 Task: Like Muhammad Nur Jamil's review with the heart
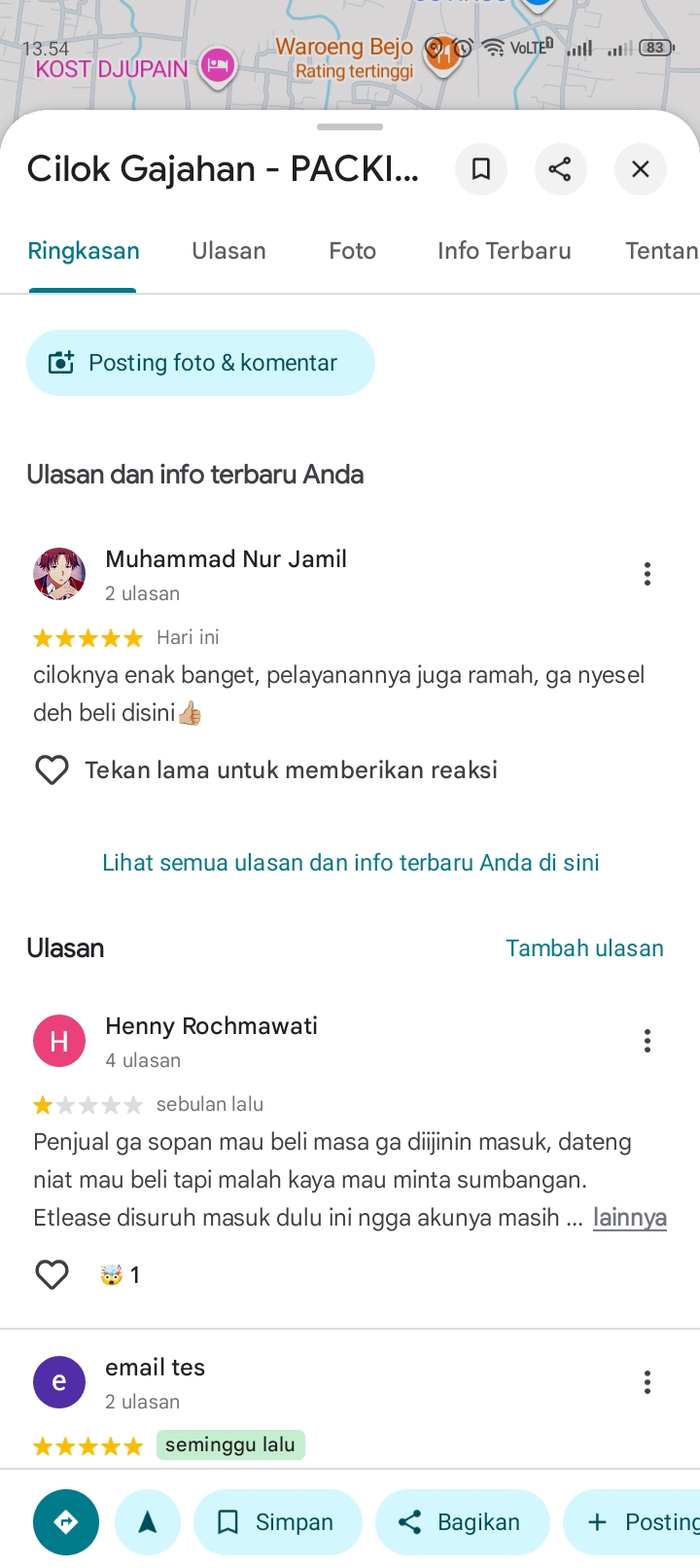[x=52, y=770]
